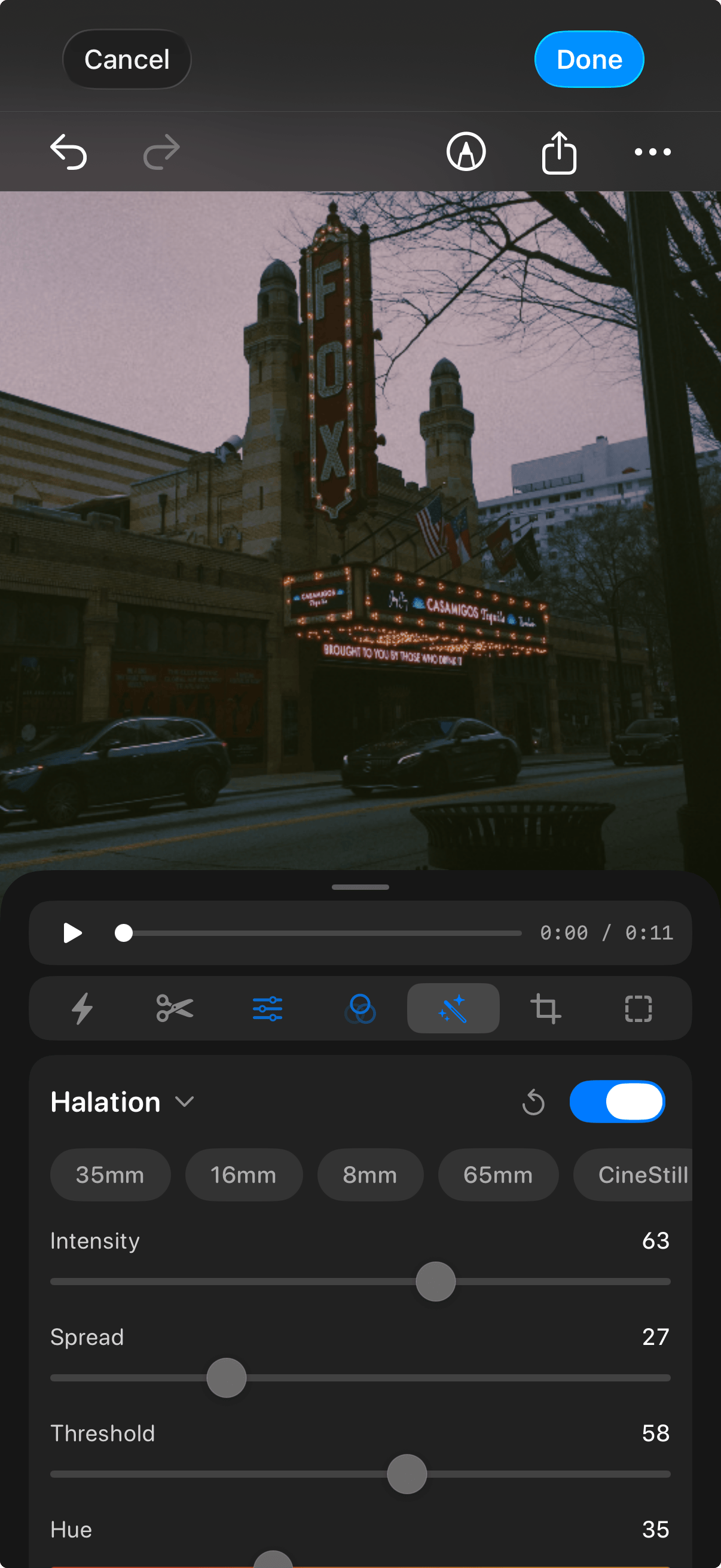
Task: Adjust the Intensity slider
Action: (436, 1281)
